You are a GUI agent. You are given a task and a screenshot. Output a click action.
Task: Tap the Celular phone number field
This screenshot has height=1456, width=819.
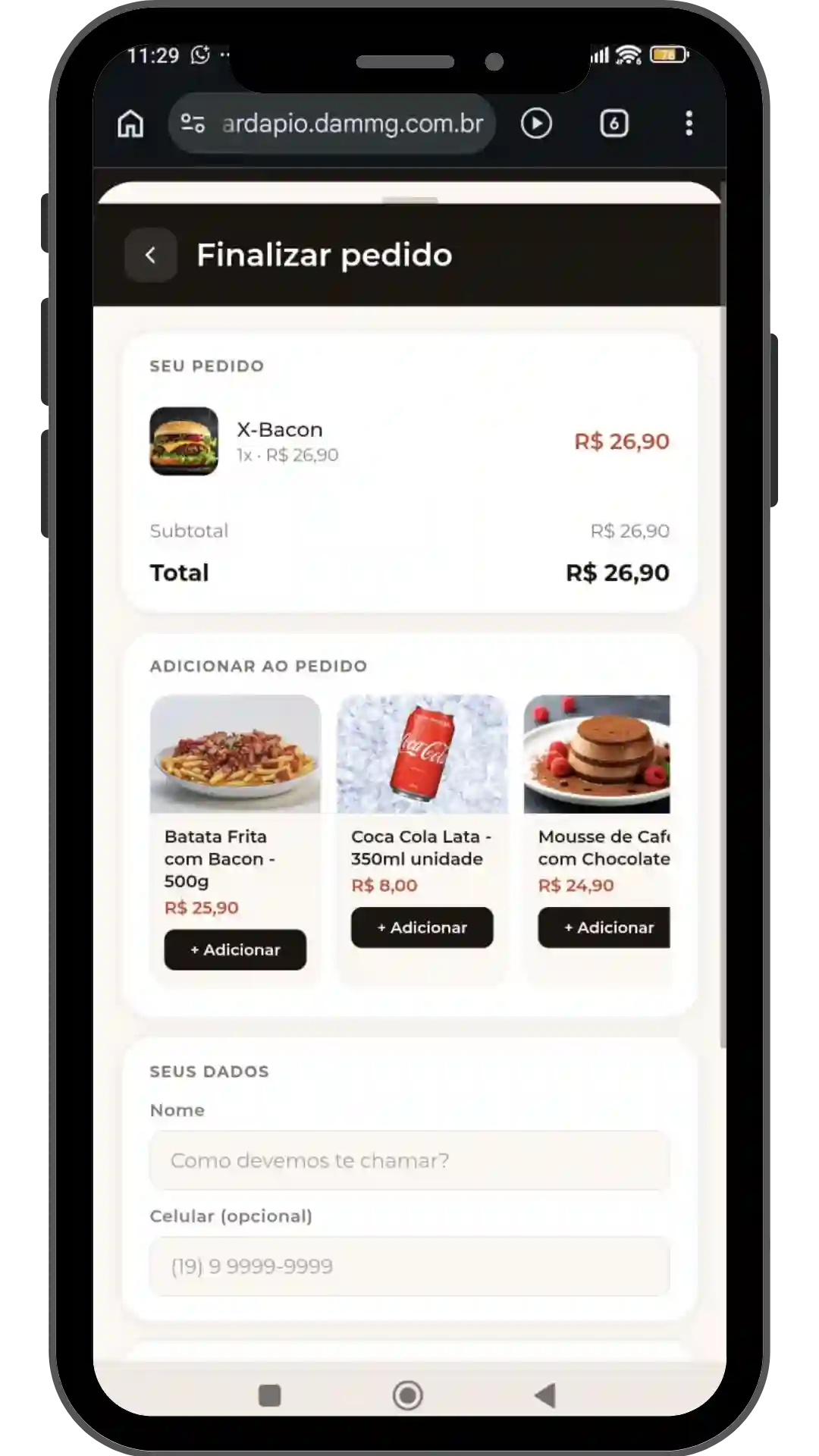408,1266
